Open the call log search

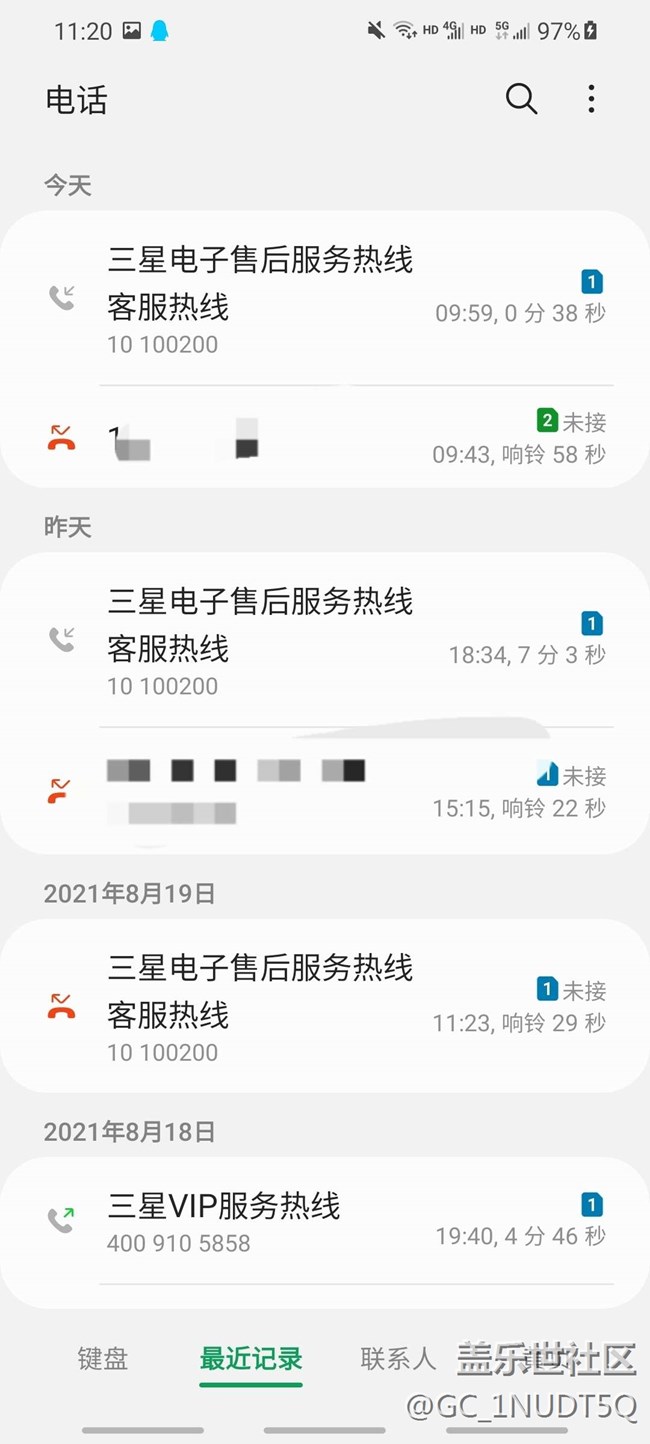click(x=521, y=99)
